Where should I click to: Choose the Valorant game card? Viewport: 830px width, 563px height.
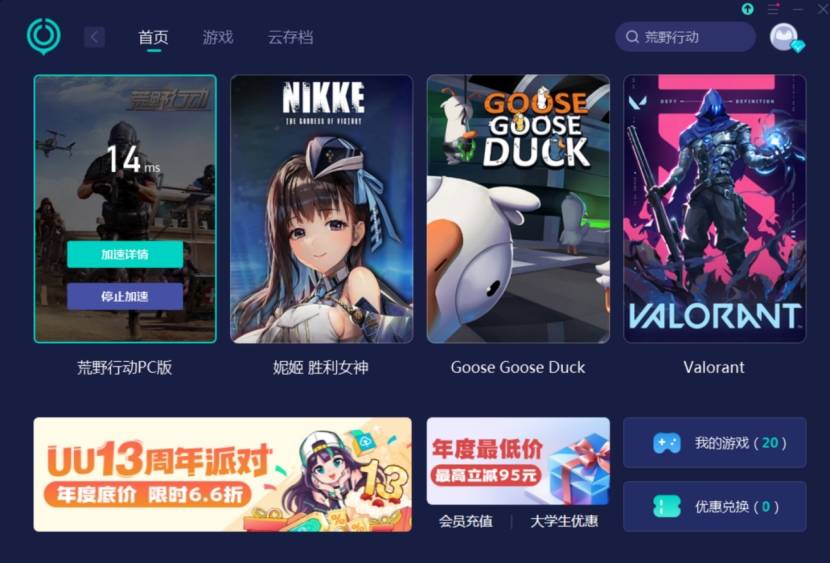pyautogui.click(x=714, y=209)
